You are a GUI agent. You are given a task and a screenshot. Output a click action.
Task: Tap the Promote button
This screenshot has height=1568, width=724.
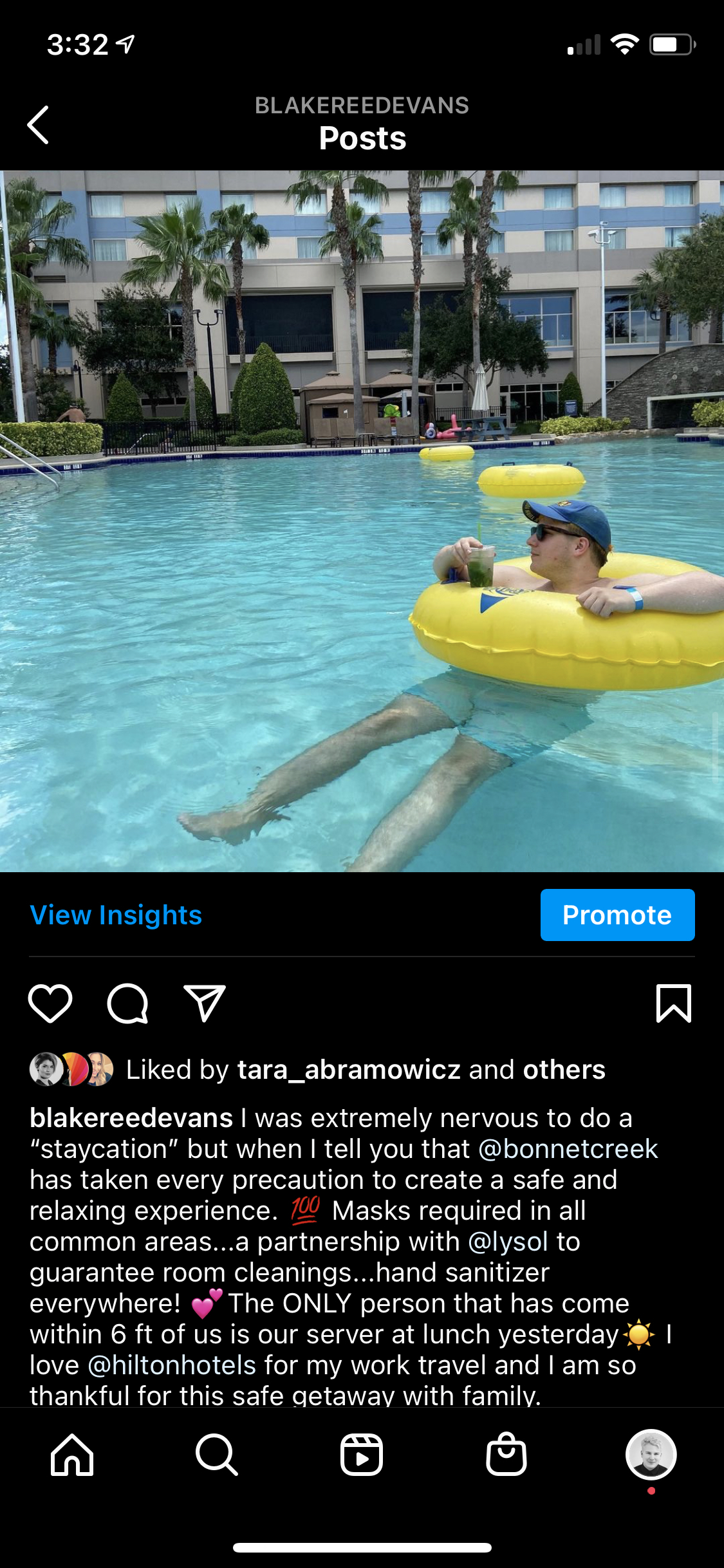pos(617,915)
